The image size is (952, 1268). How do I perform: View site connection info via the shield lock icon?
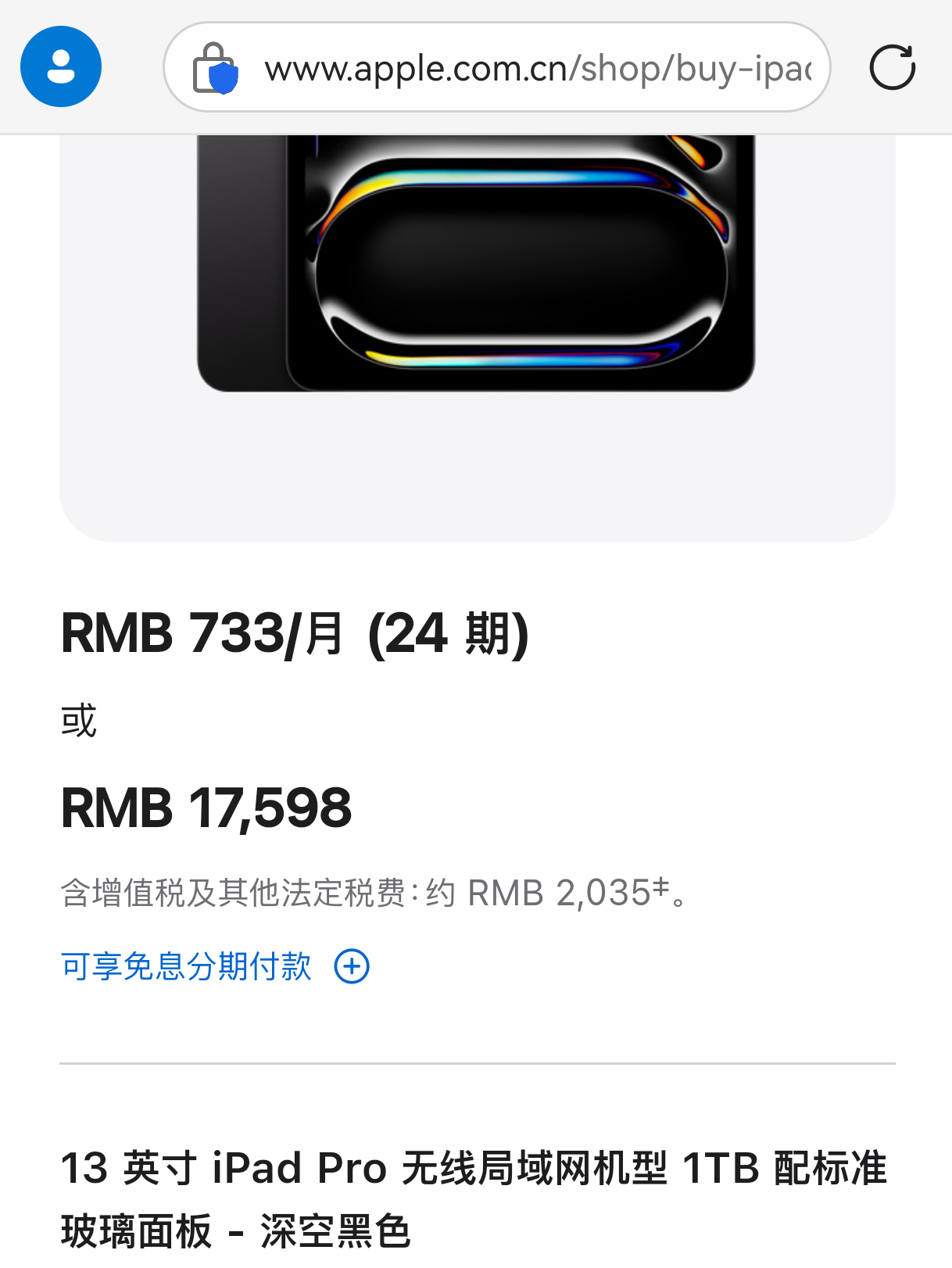pyautogui.click(x=217, y=67)
